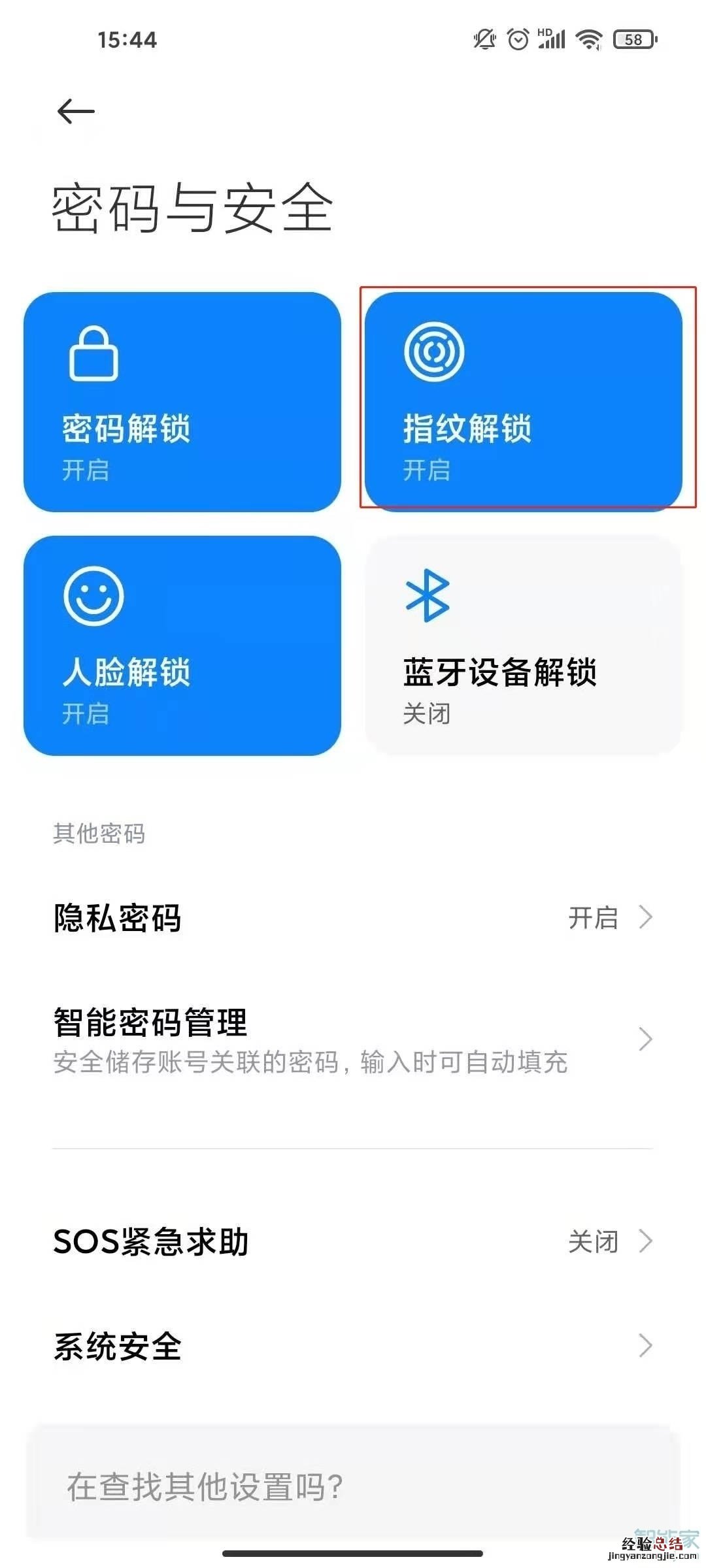
Task: Open the 蓝牙设备解锁 card
Action: (x=523, y=645)
